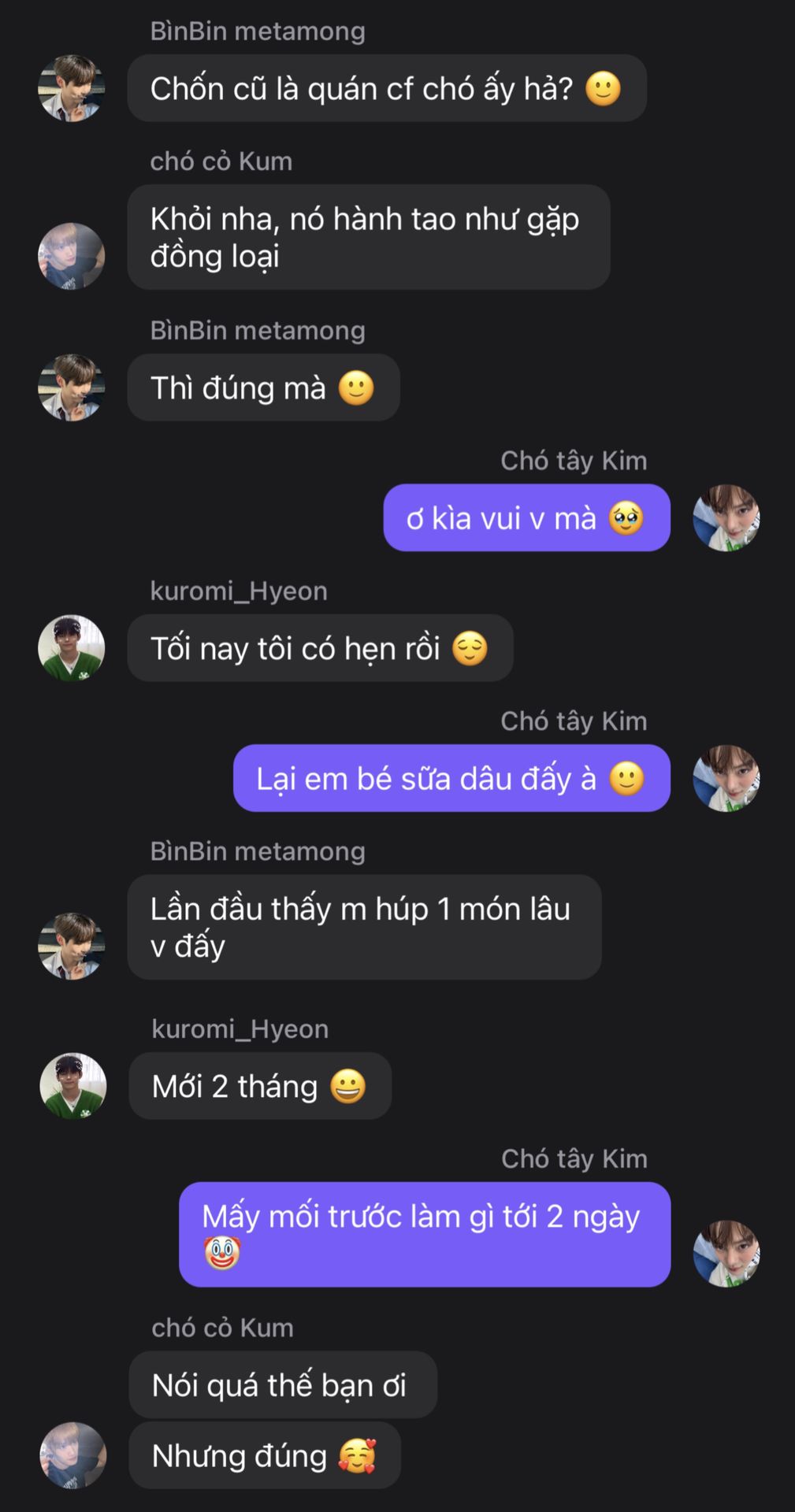The width and height of the screenshot is (795, 1512).
Task: Open BìnBin metamong's avatar beside "Chốn cũ" message
Action: pos(72,88)
